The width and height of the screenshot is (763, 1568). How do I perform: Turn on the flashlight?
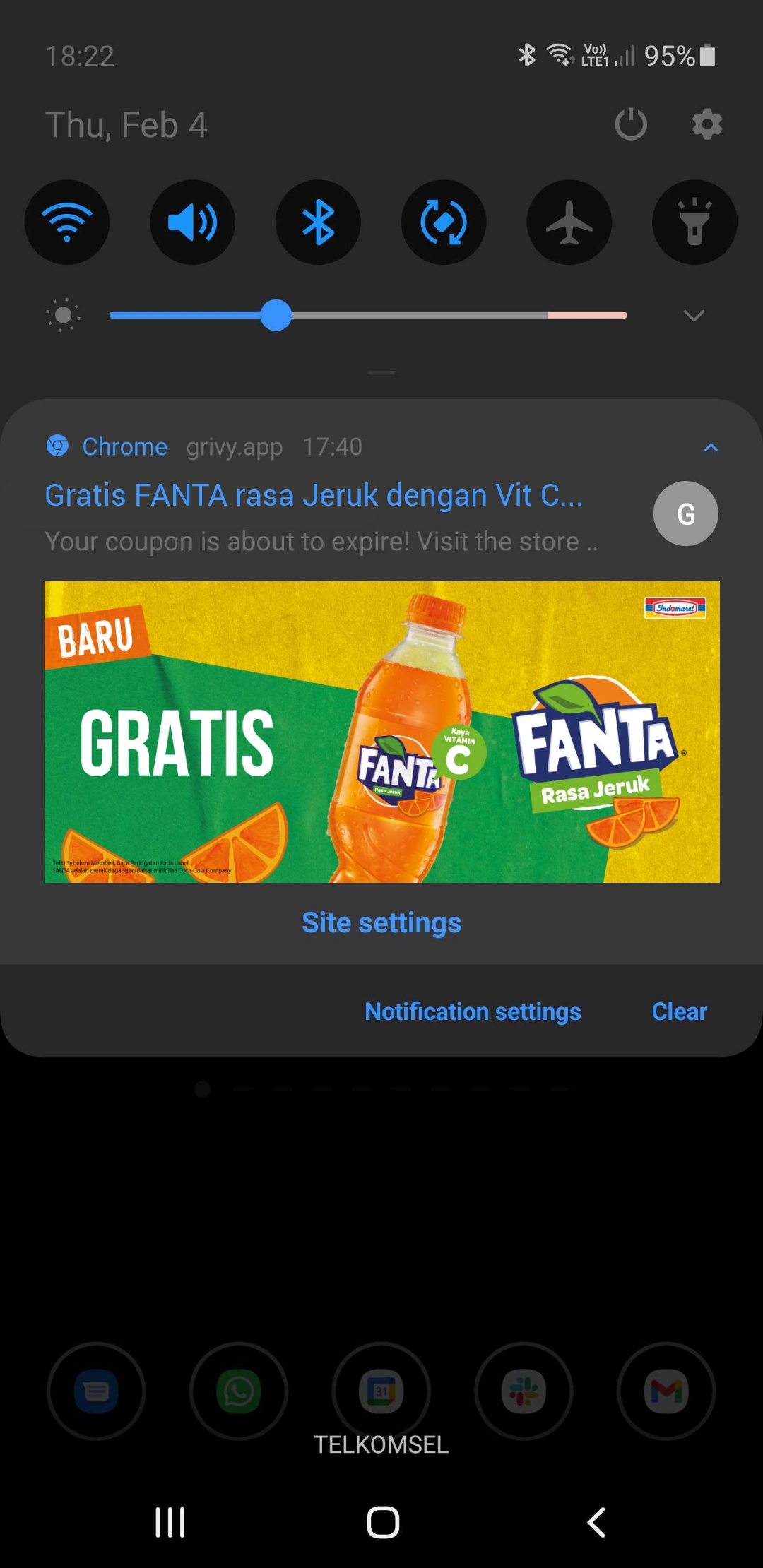[x=694, y=222]
